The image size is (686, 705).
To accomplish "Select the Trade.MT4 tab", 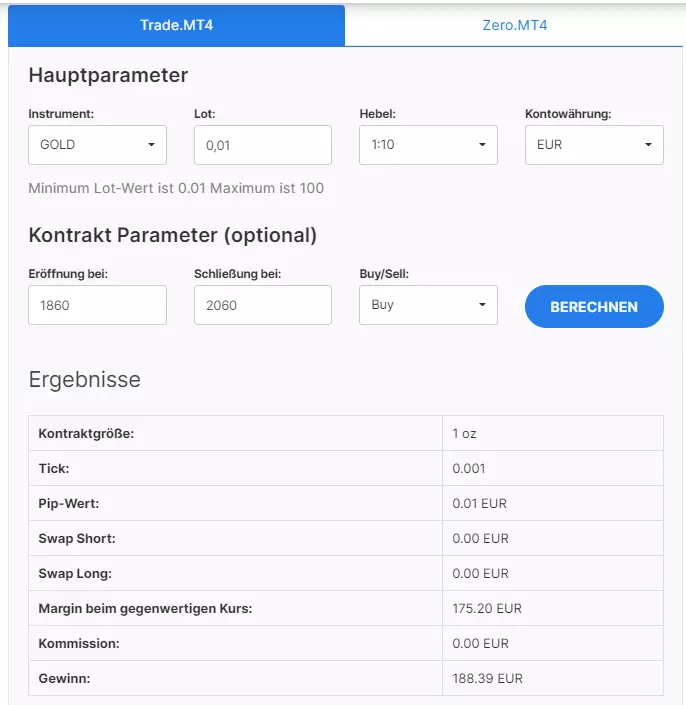I will click(176, 25).
